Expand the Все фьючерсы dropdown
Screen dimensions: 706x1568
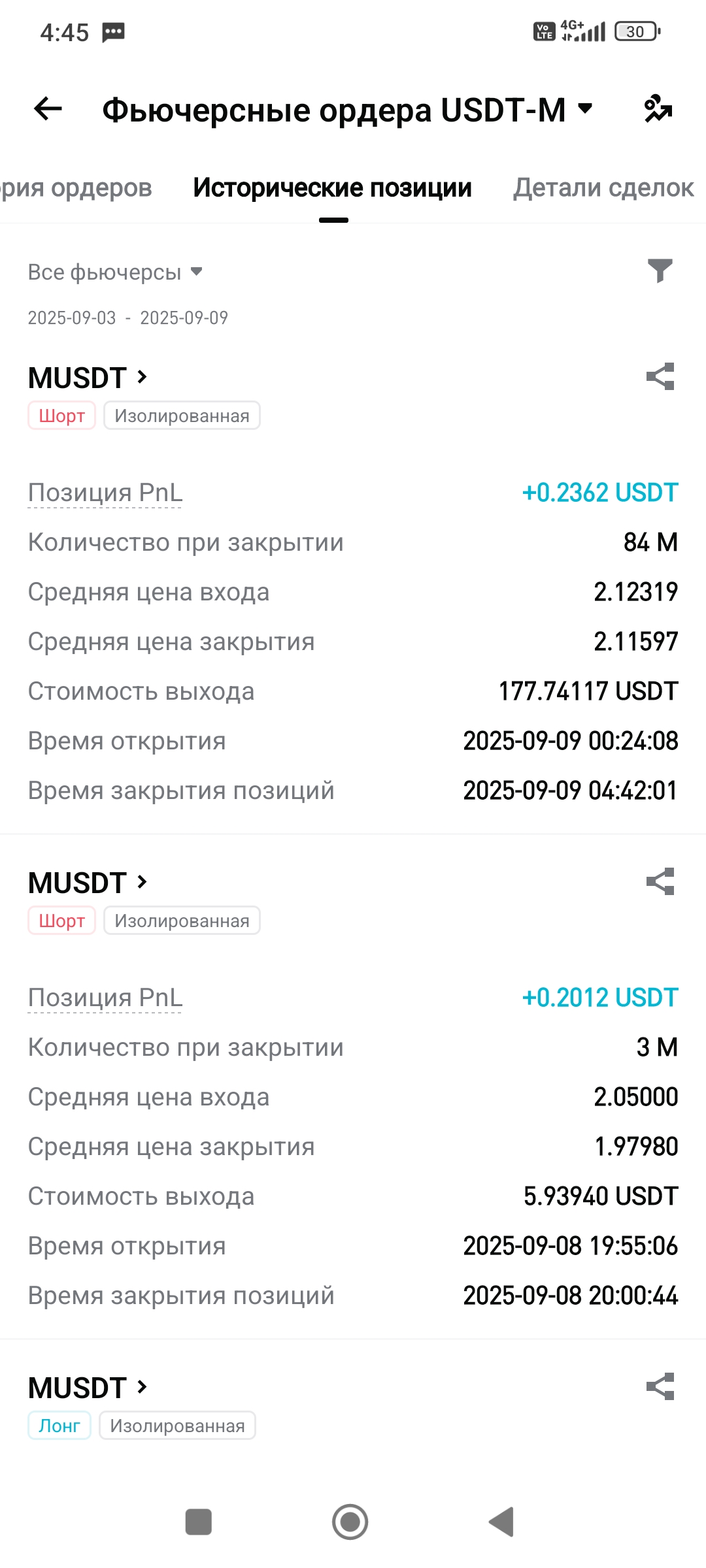tap(115, 272)
